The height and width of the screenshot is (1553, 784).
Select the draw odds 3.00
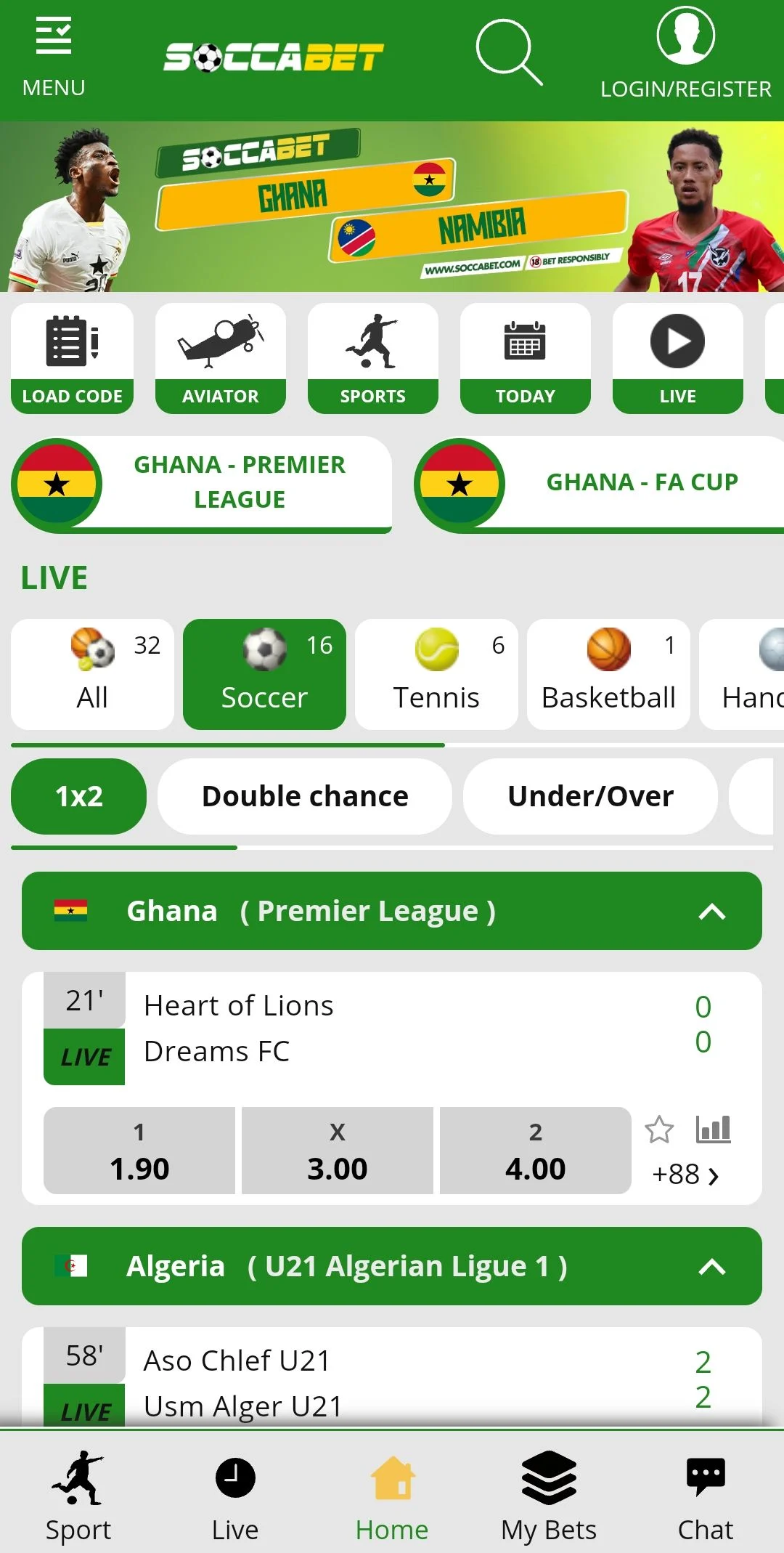[x=338, y=1151]
